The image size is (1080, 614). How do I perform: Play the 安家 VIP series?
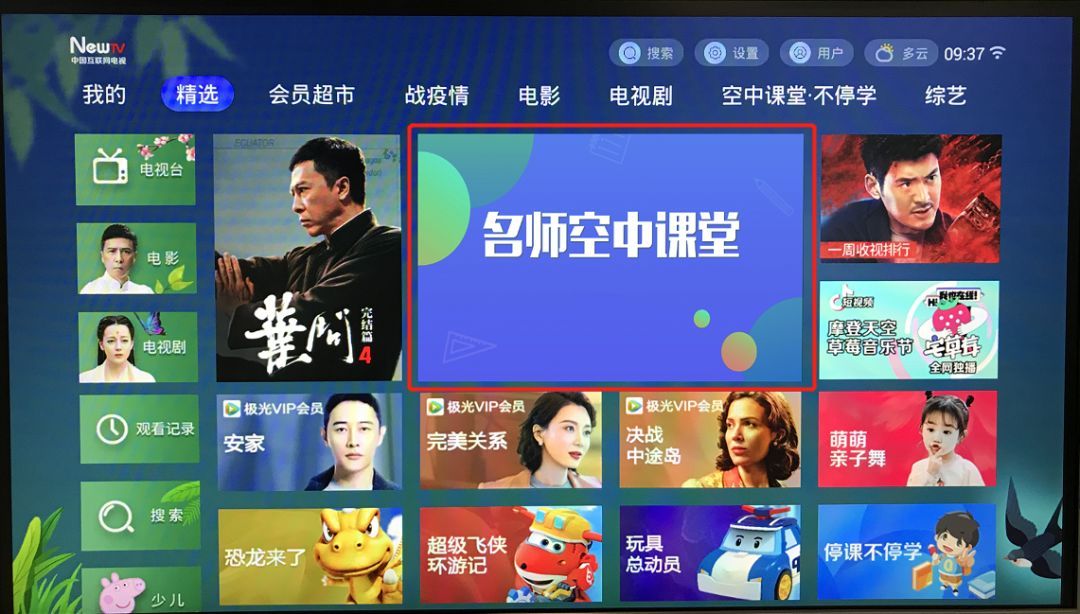tap(308, 441)
